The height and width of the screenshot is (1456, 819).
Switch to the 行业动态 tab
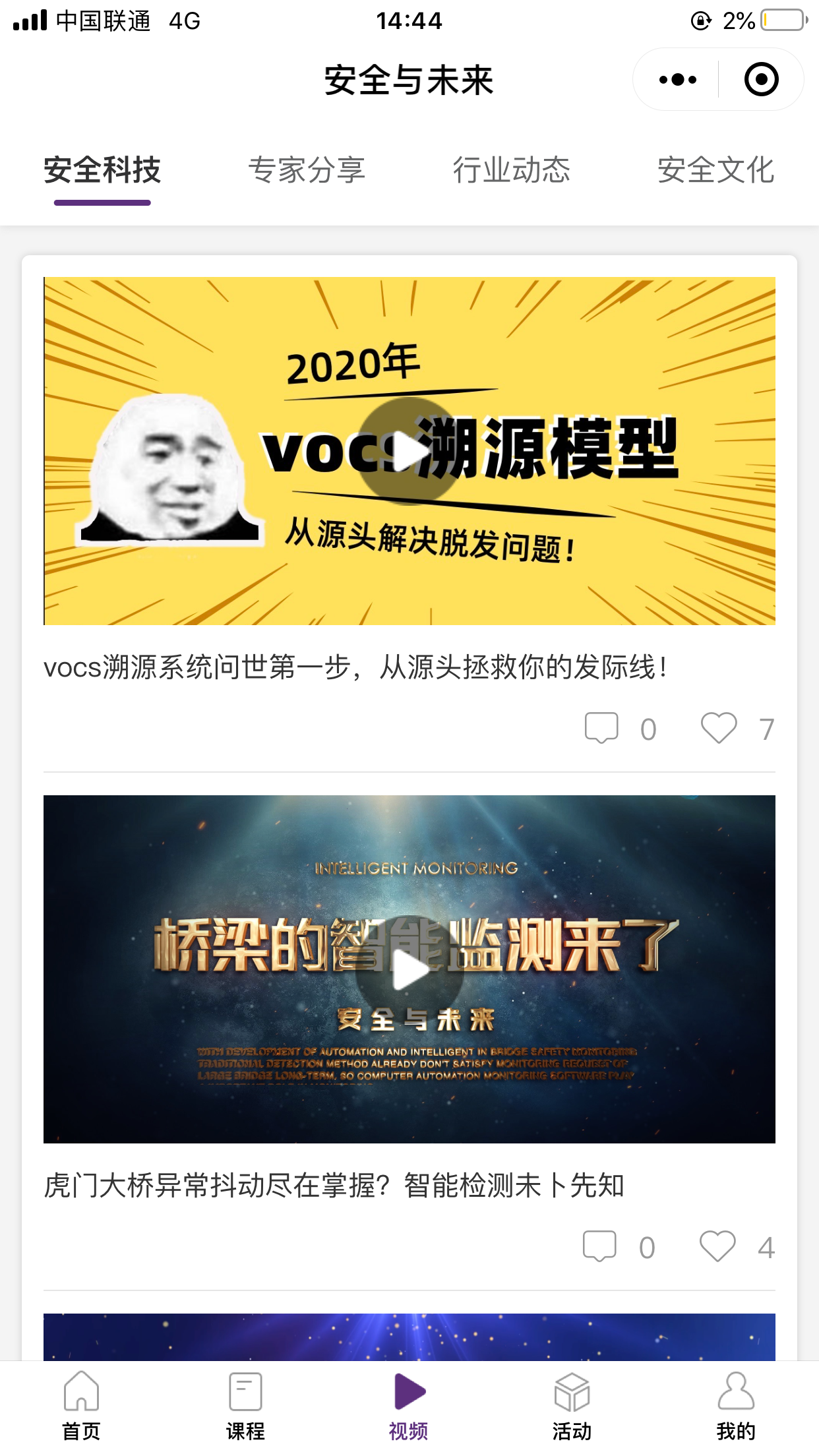(511, 170)
